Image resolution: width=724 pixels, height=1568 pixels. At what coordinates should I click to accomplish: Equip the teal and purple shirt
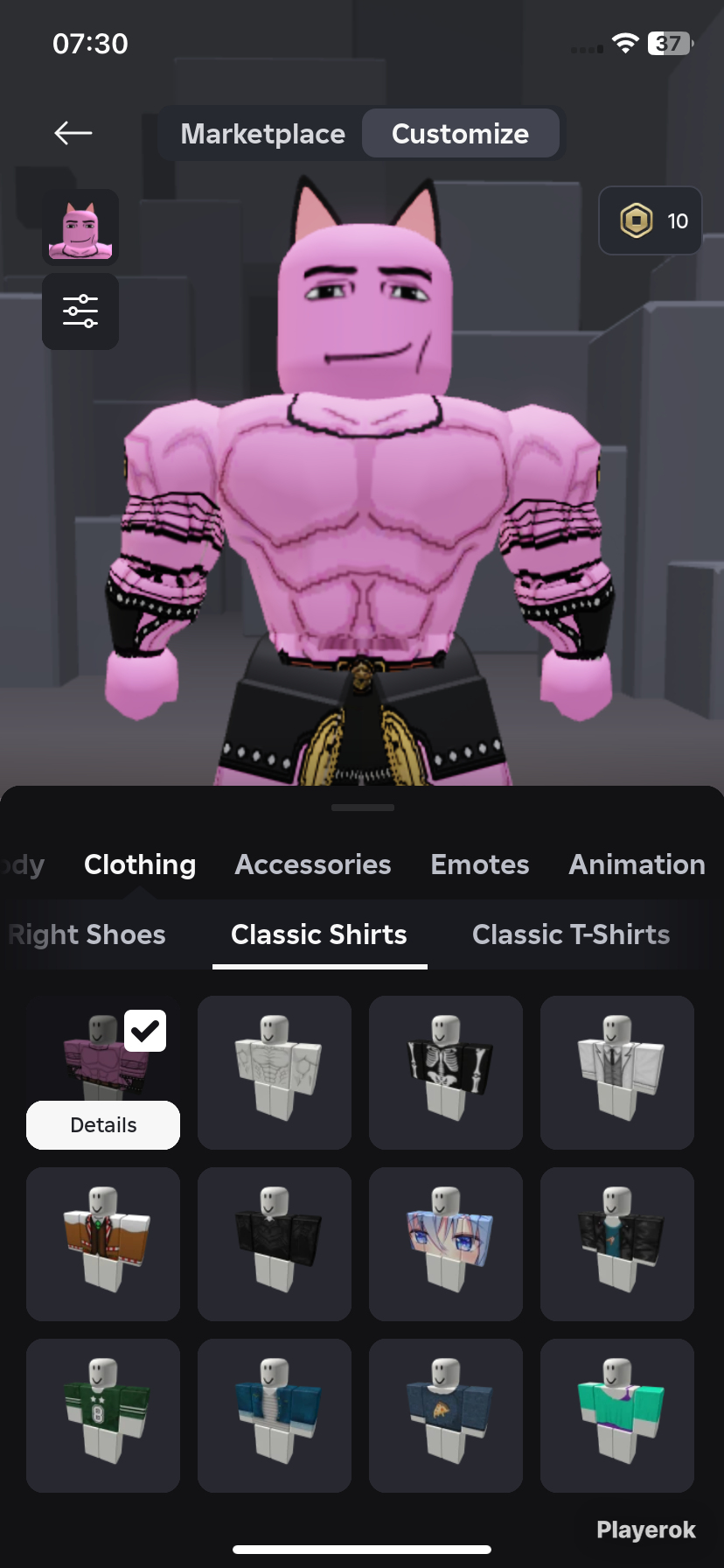[x=617, y=1416]
